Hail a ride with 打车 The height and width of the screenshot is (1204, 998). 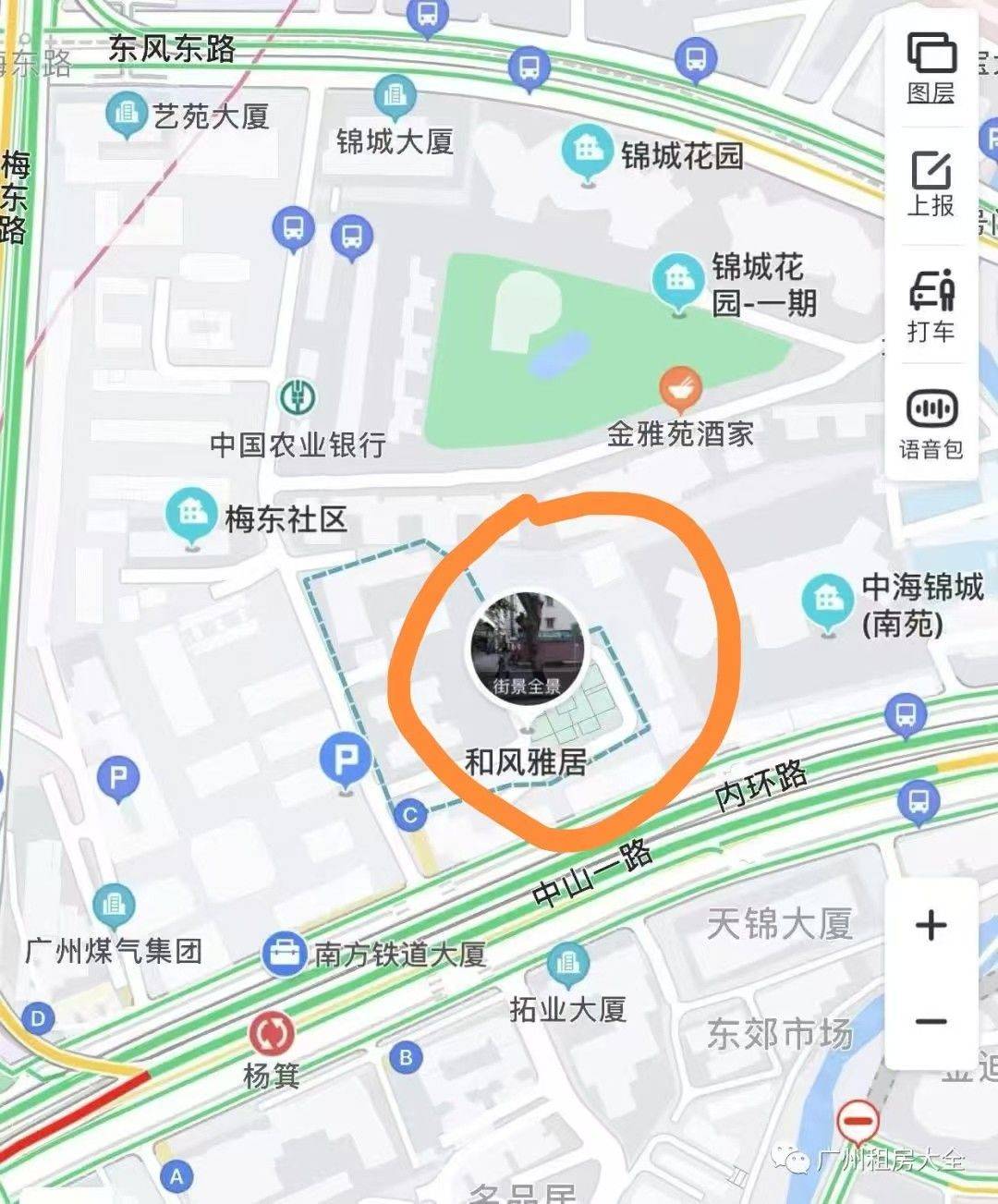931,305
